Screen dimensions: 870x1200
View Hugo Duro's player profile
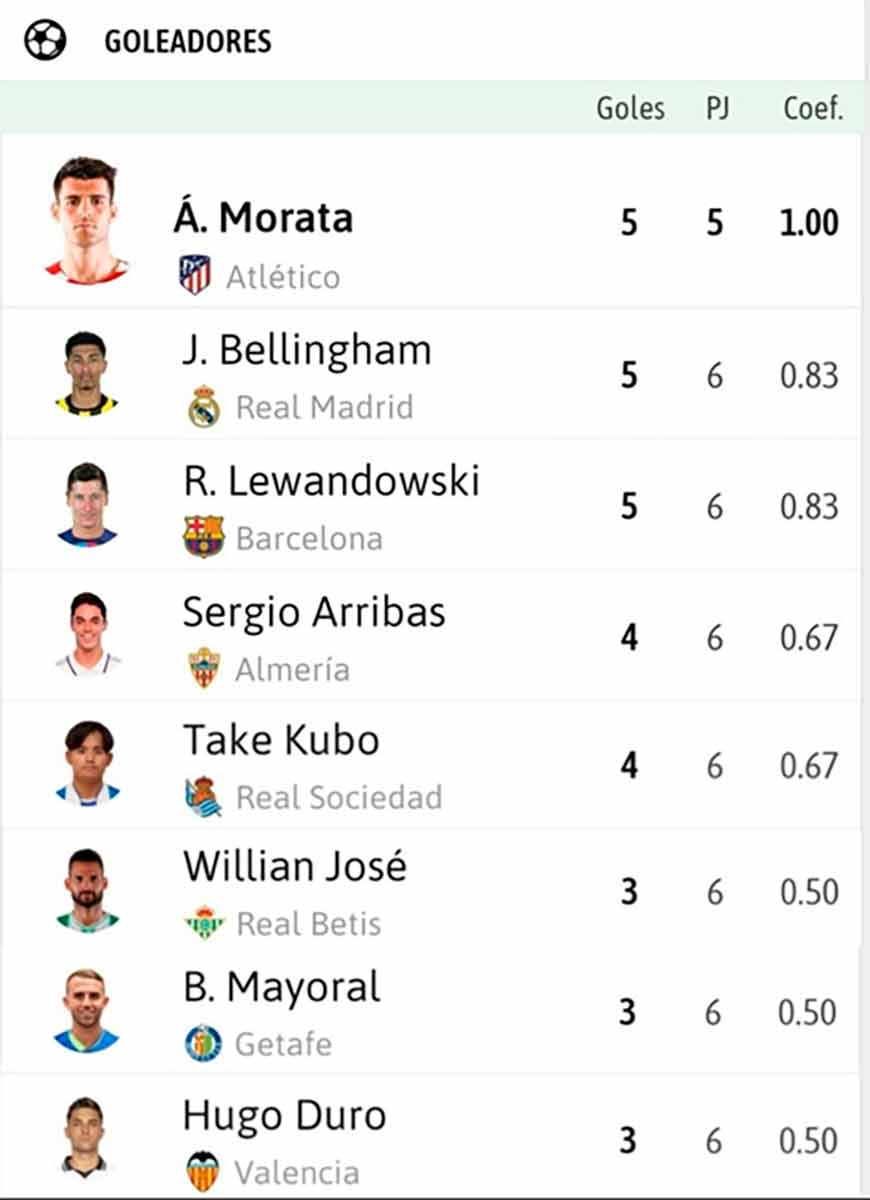pyautogui.click(x=284, y=1116)
